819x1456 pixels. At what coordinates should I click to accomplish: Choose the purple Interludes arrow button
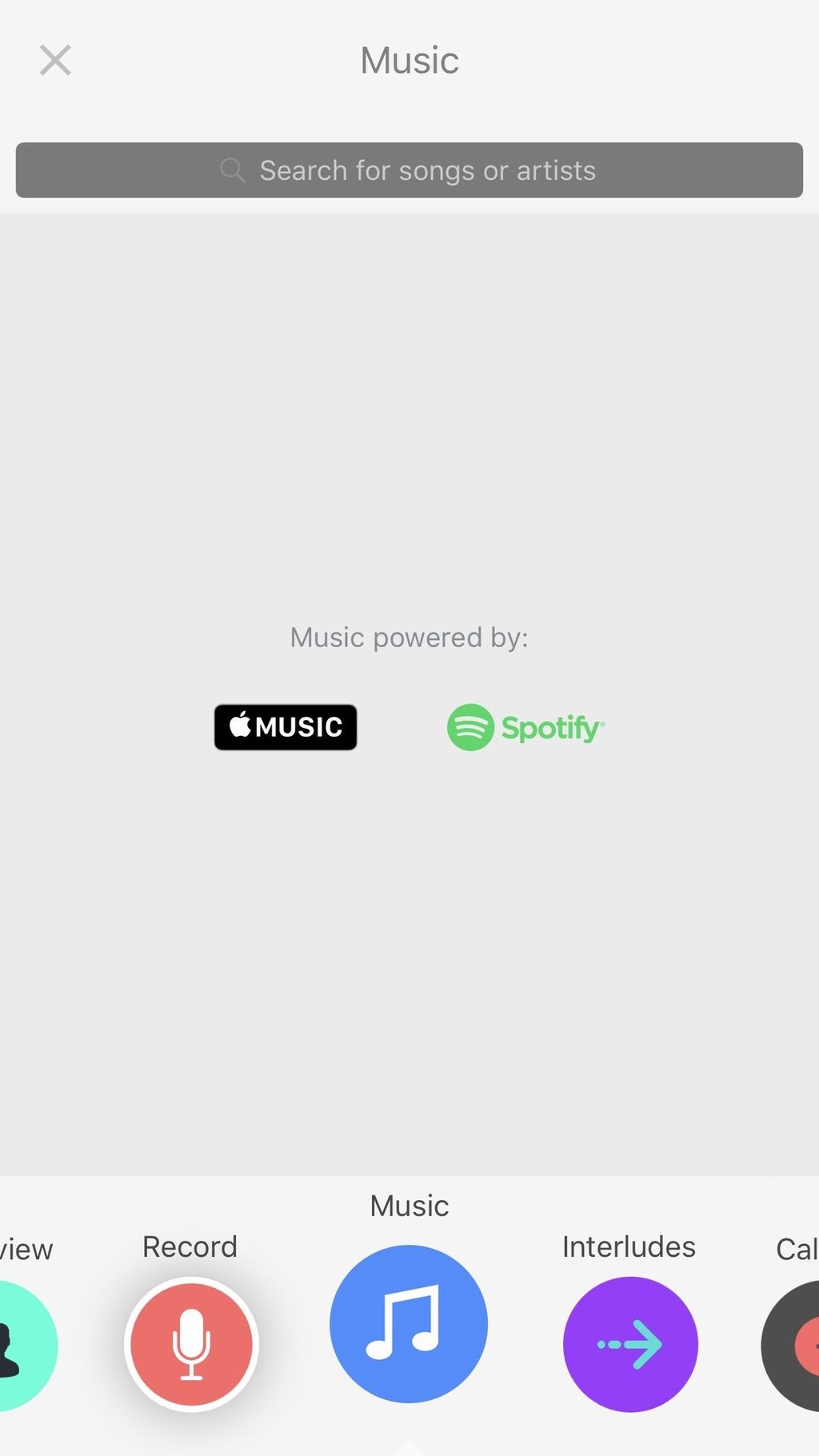(x=630, y=1345)
